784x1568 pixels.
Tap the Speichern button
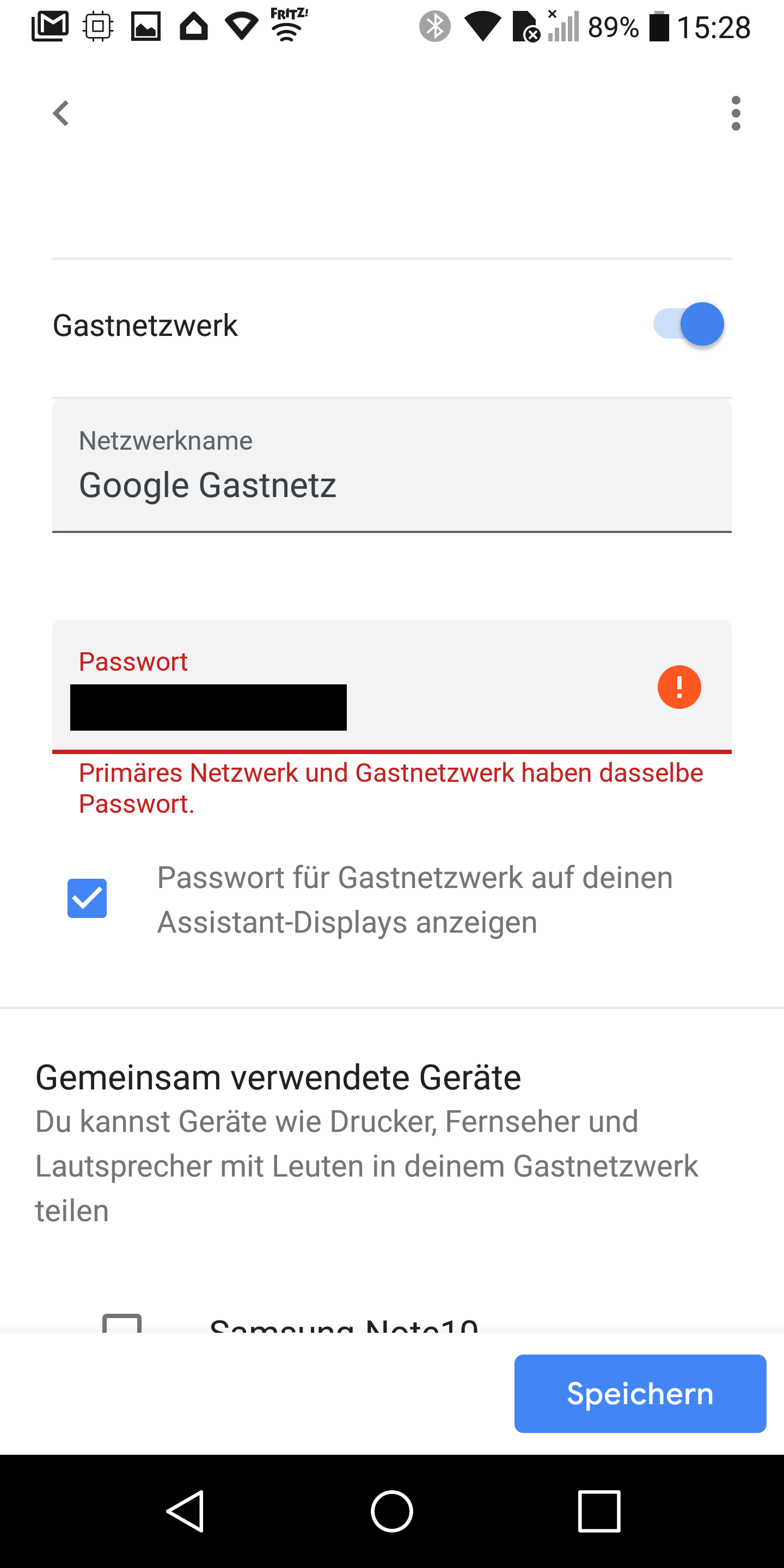tap(640, 1393)
